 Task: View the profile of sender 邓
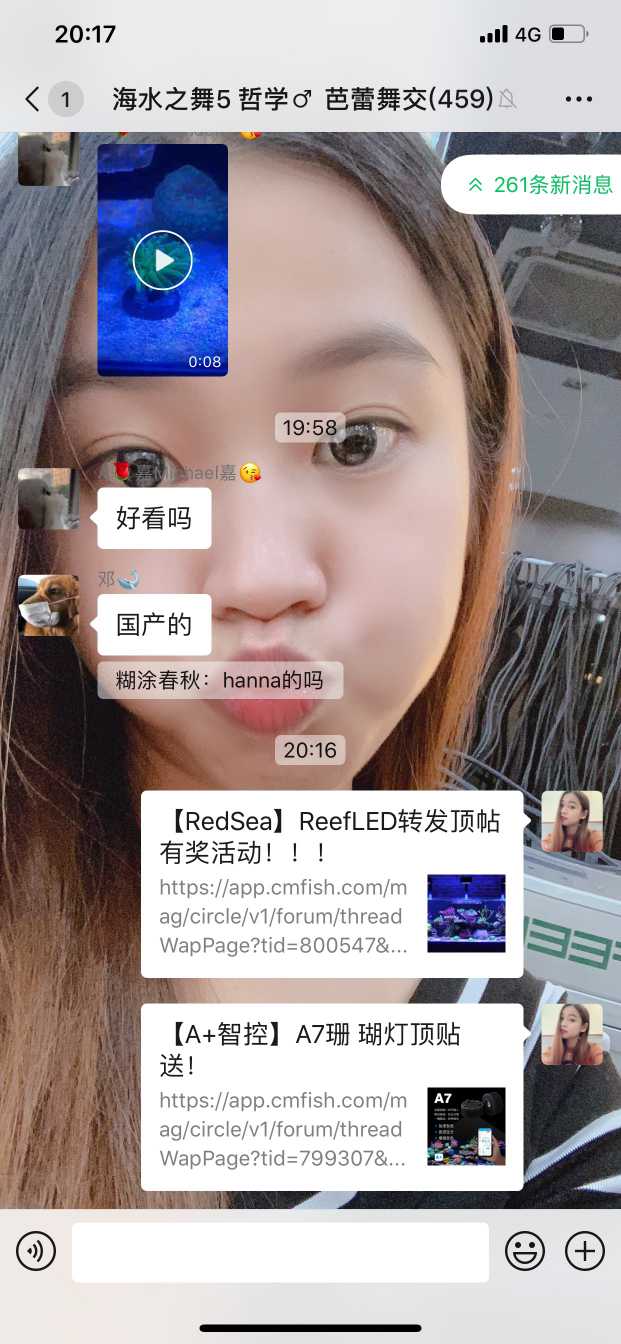tap(48, 605)
